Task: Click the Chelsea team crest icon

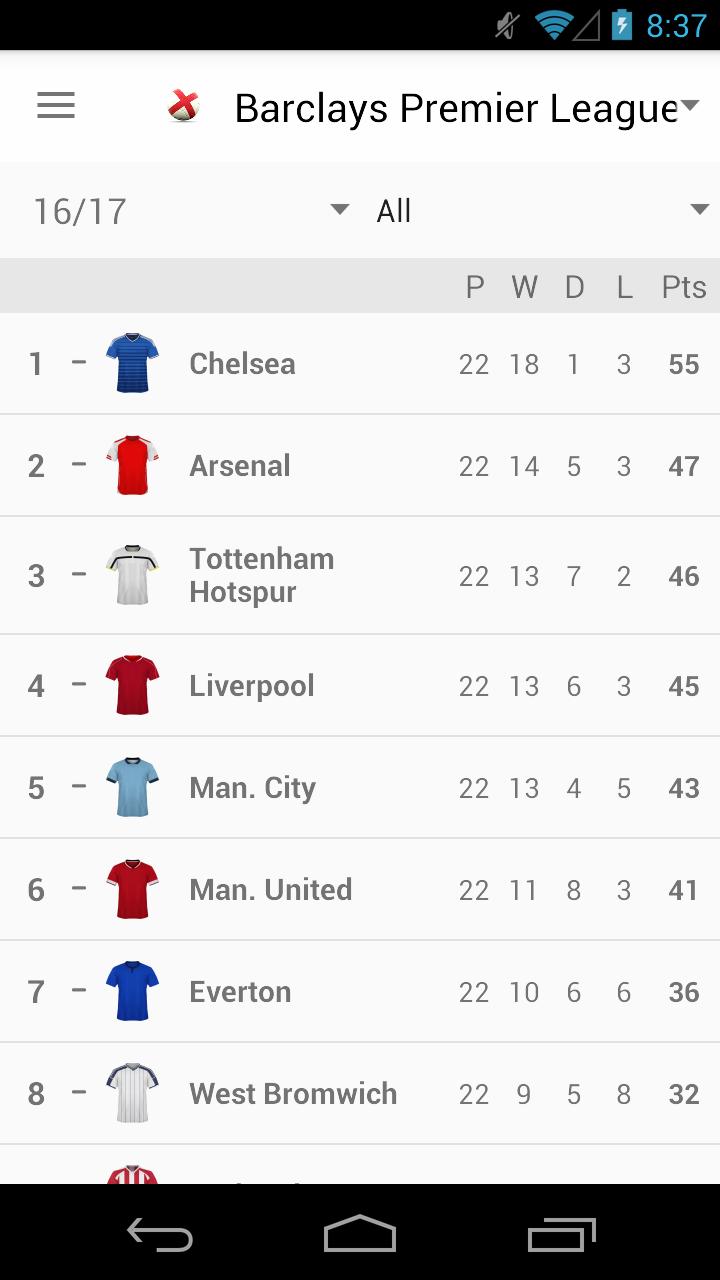Action: click(131, 363)
